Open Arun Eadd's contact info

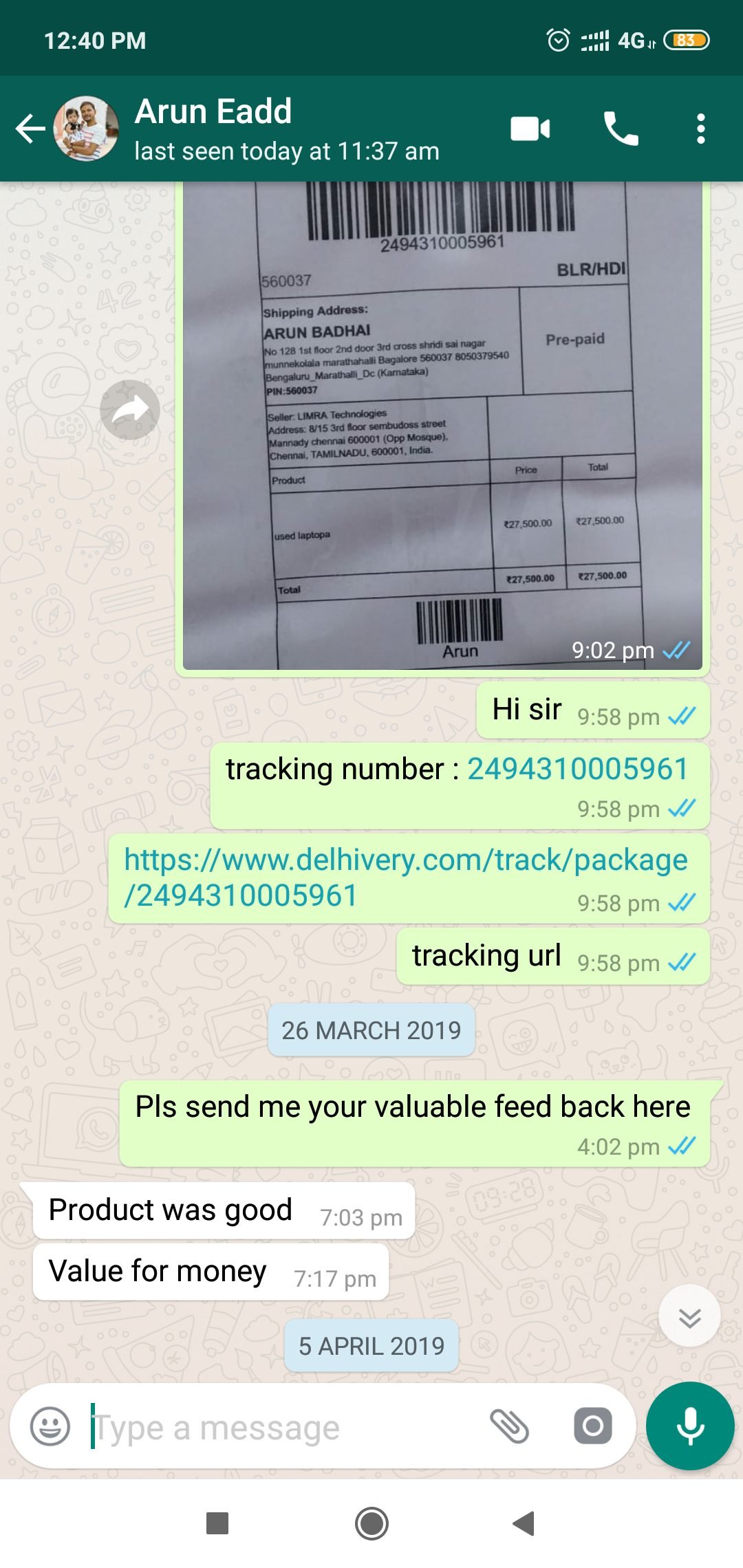(x=286, y=129)
